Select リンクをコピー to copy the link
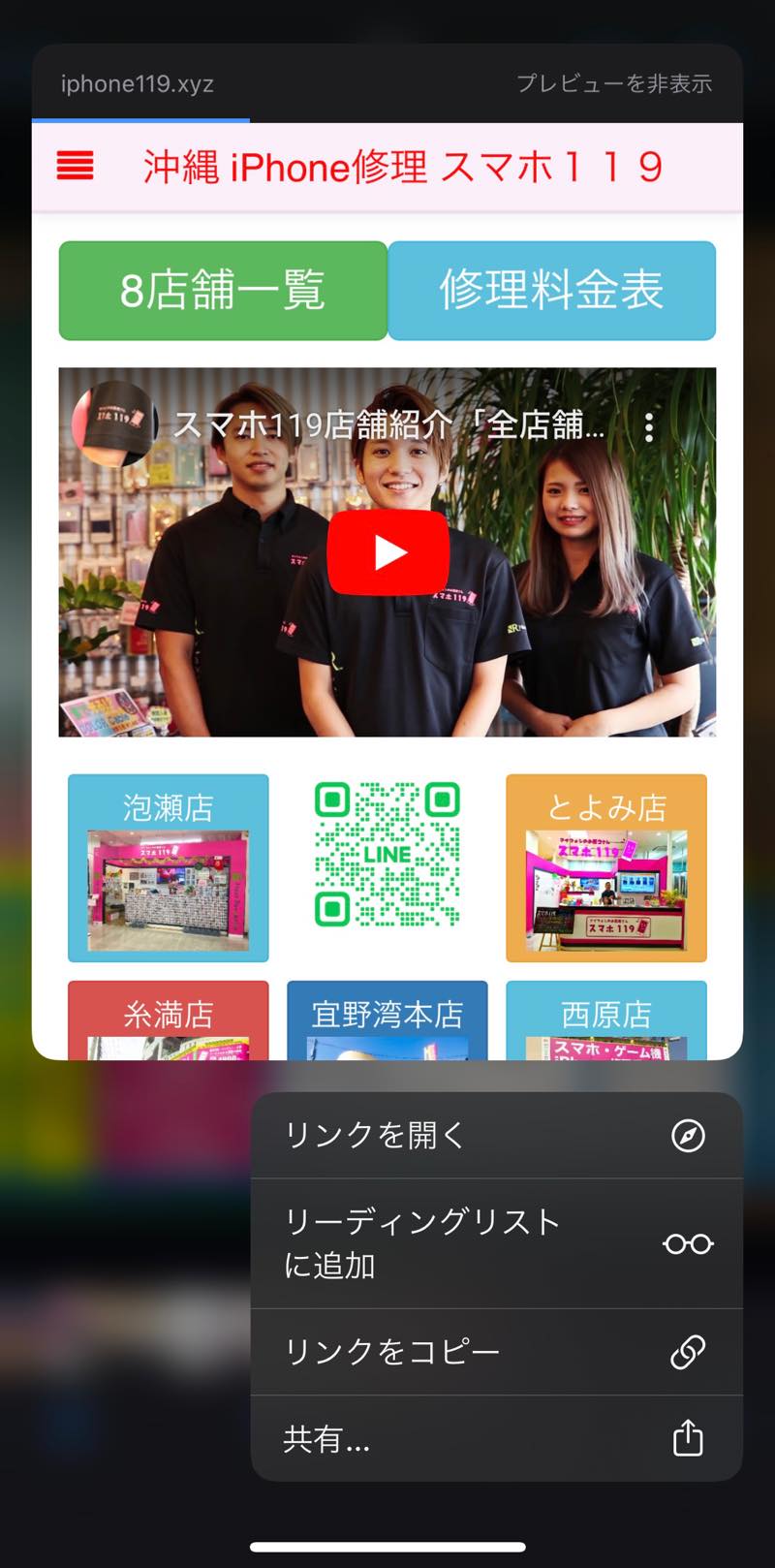Viewport: 775px width, 1568px height. [x=496, y=1352]
